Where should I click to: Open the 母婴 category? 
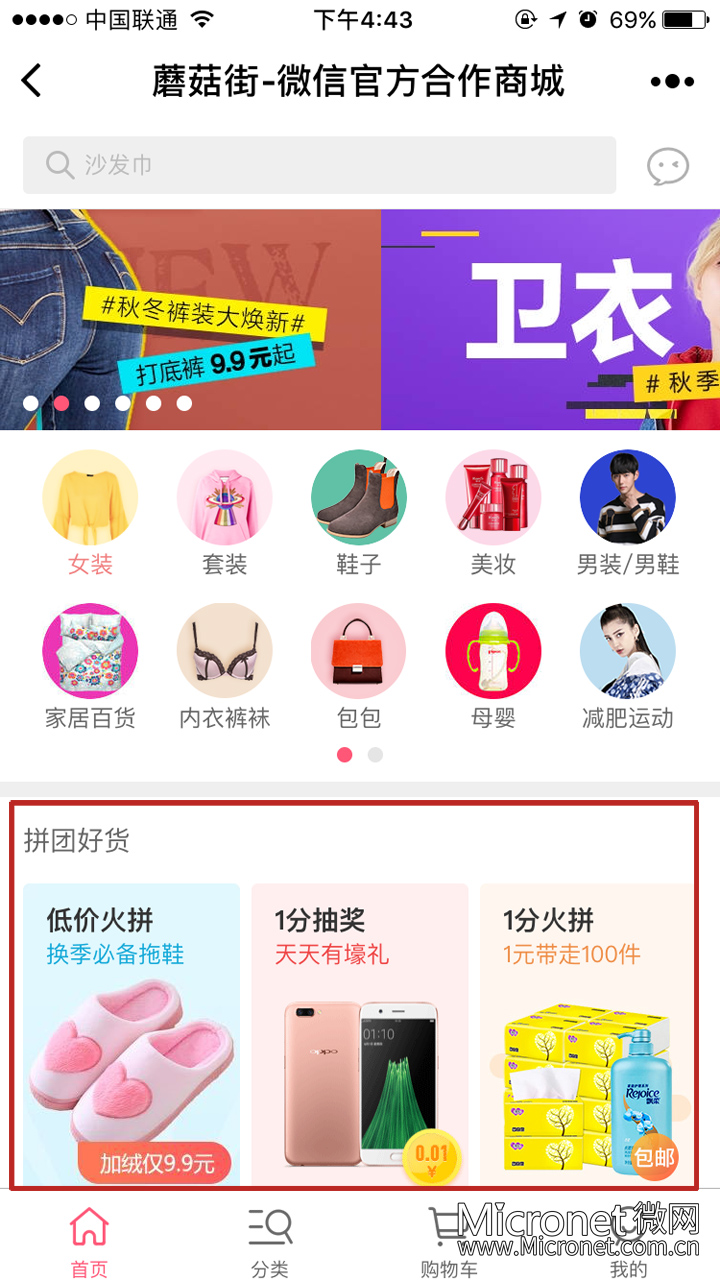[493, 667]
